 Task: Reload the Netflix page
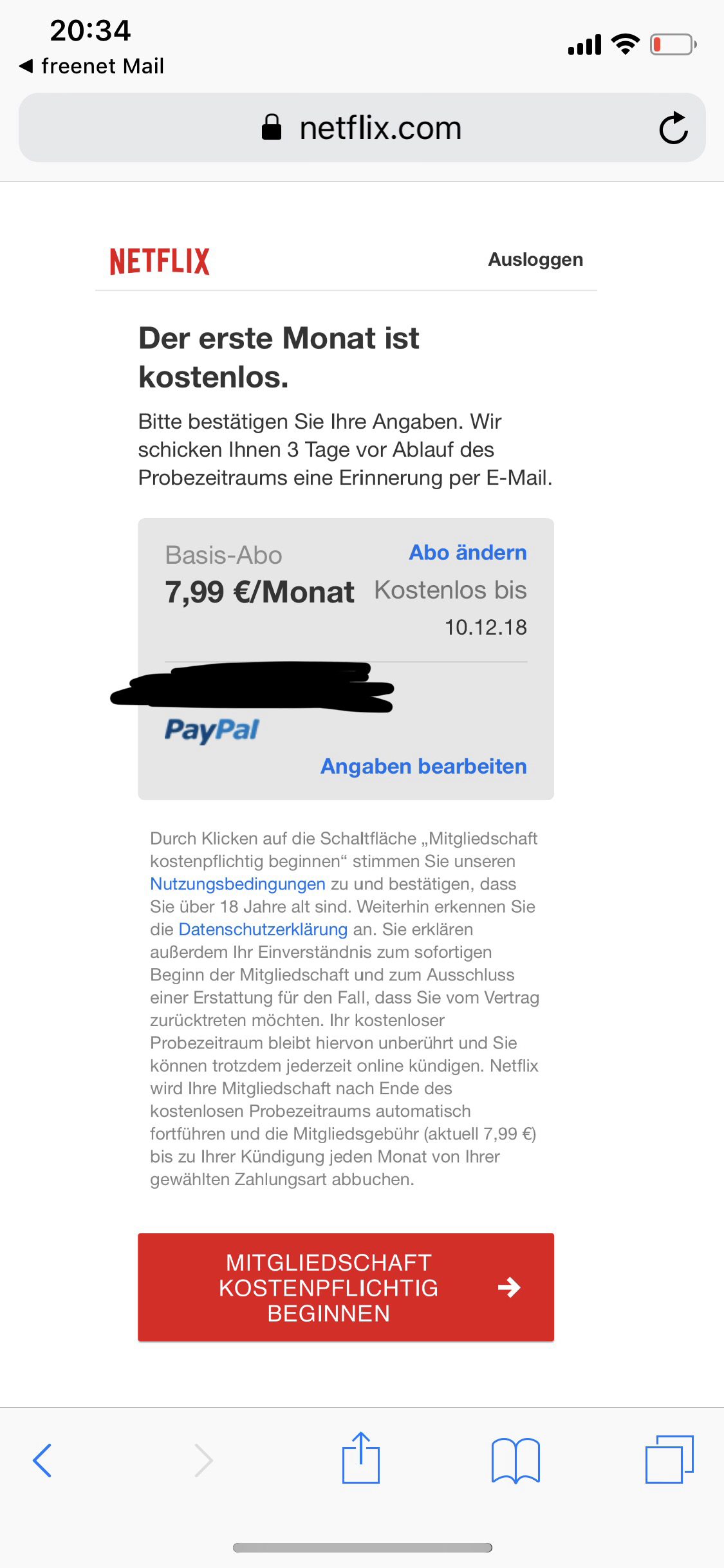click(x=673, y=127)
